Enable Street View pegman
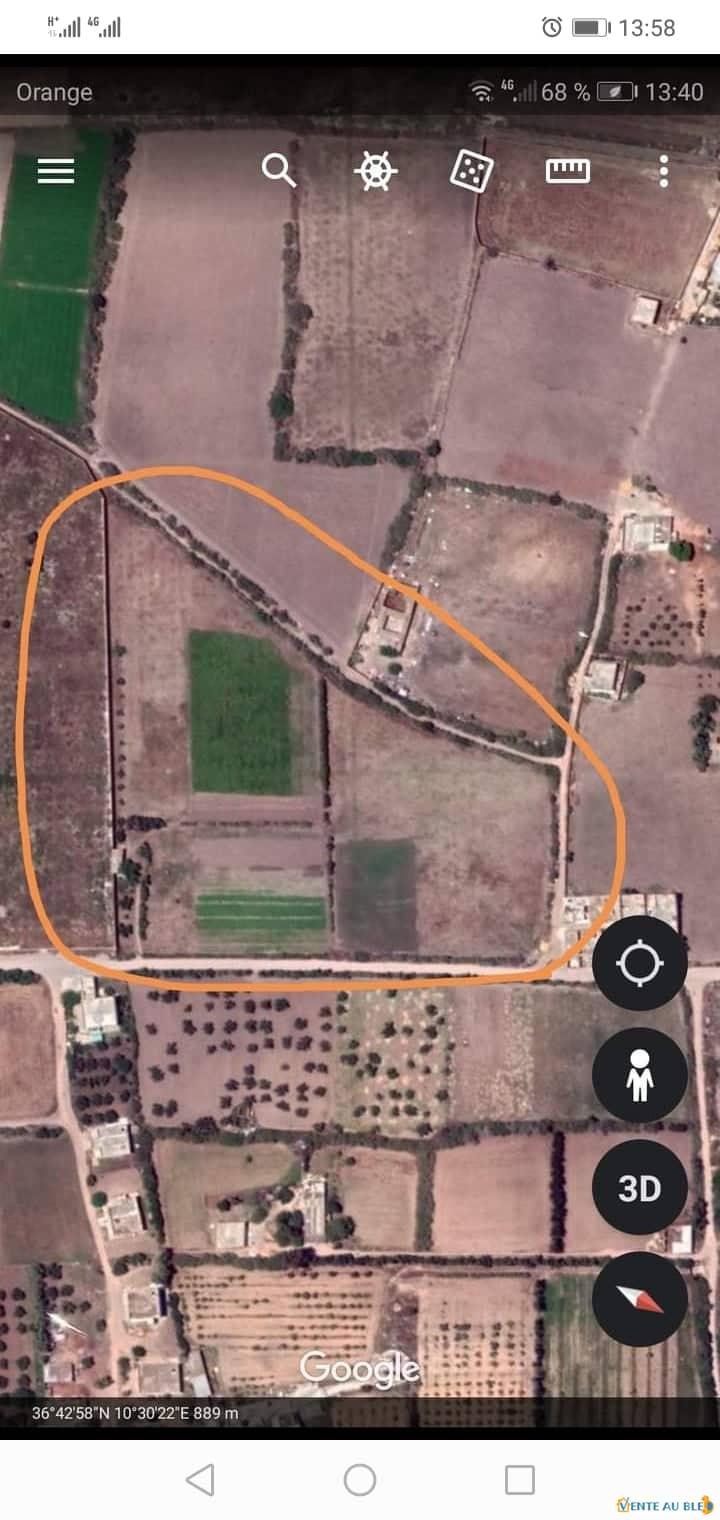The width and height of the screenshot is (720, 1520). [640, 1076]
